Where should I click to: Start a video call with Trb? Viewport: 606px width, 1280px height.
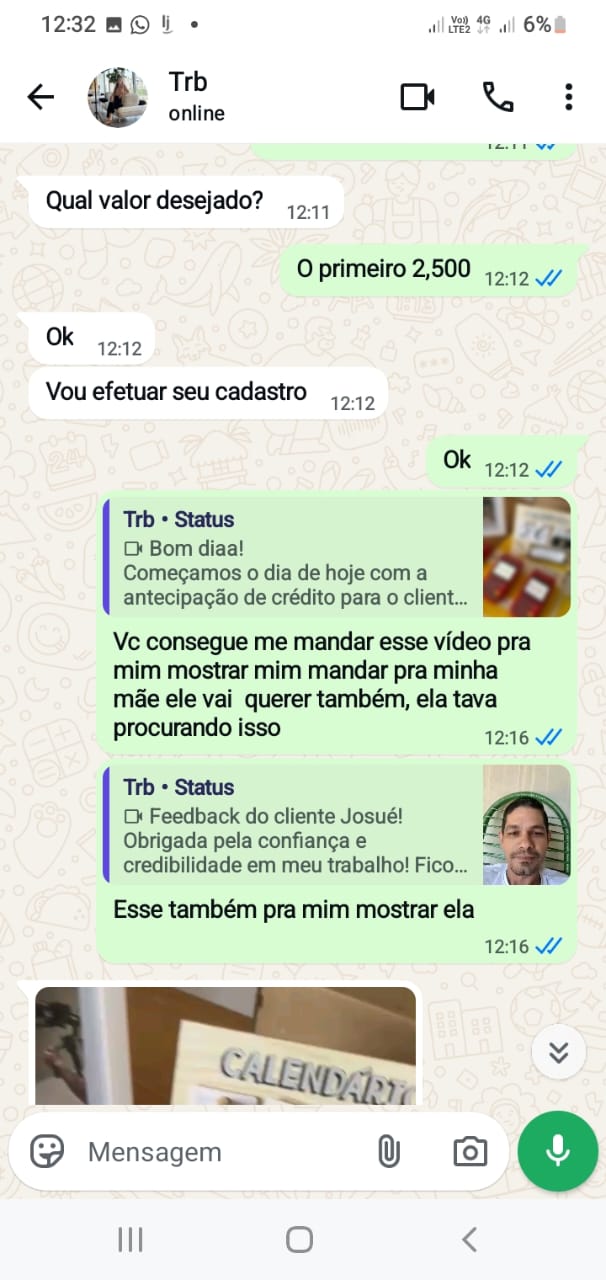[417, 97]
